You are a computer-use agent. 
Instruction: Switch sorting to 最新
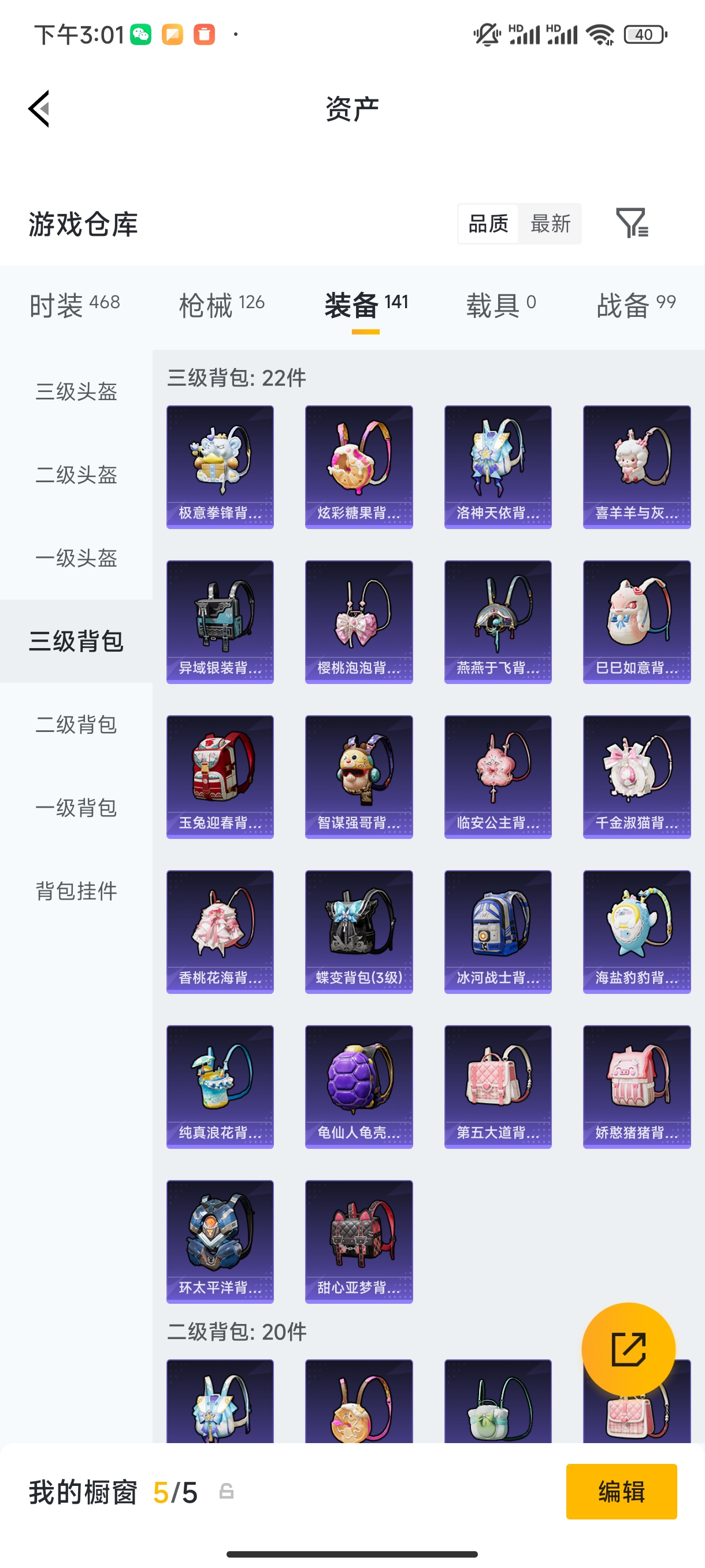[551, 224]
